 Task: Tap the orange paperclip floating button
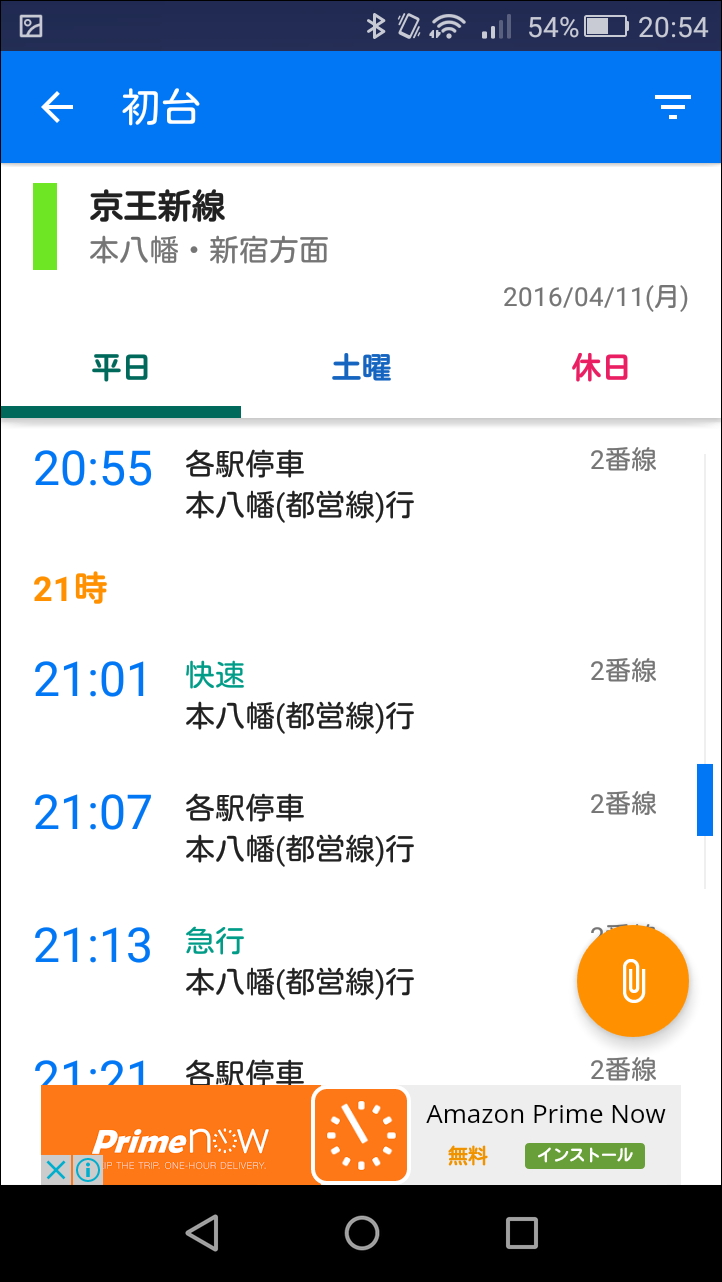click(x=632, y=980)
